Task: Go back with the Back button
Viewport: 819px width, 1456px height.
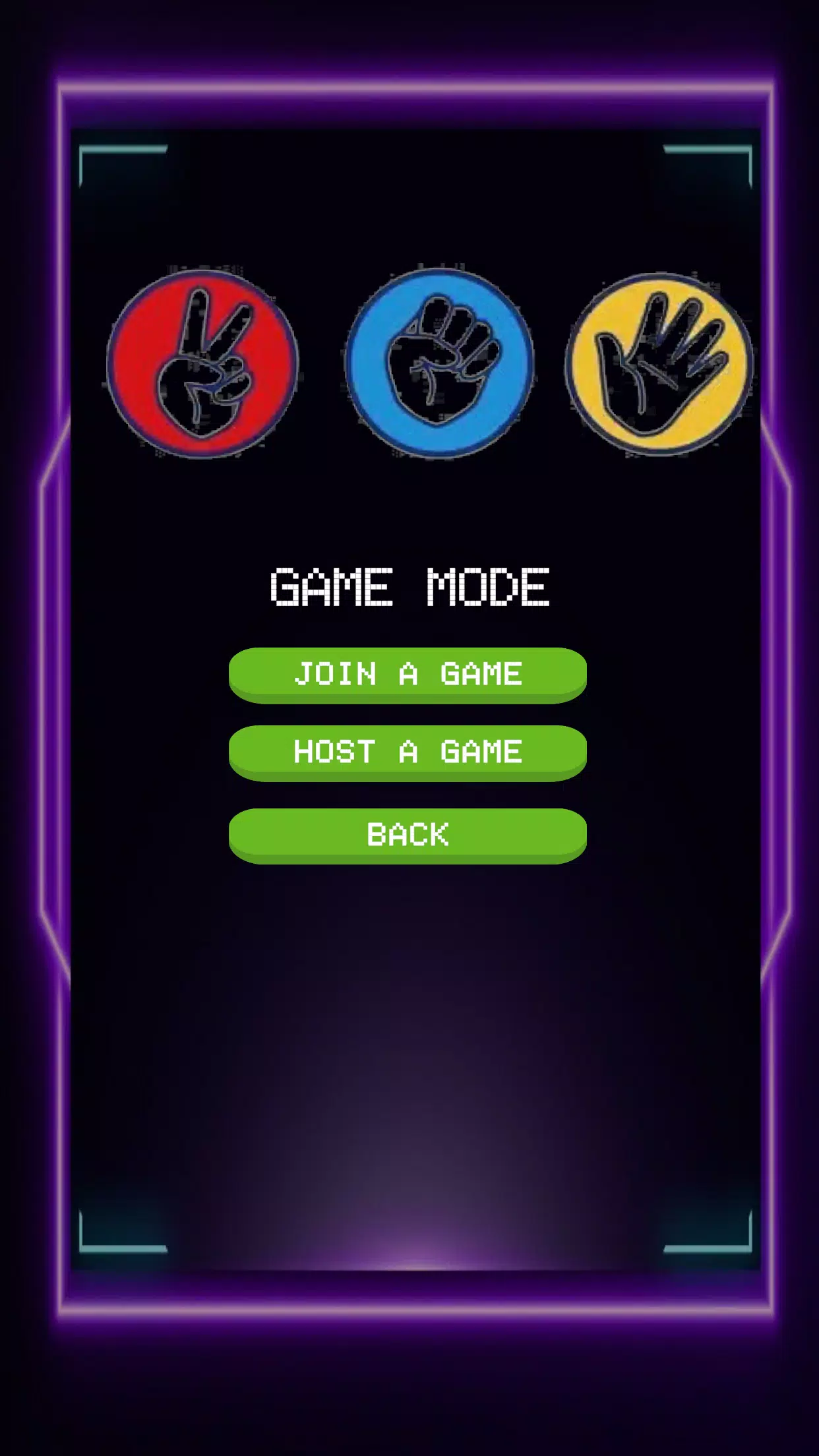Action: [x=408, y=835]
